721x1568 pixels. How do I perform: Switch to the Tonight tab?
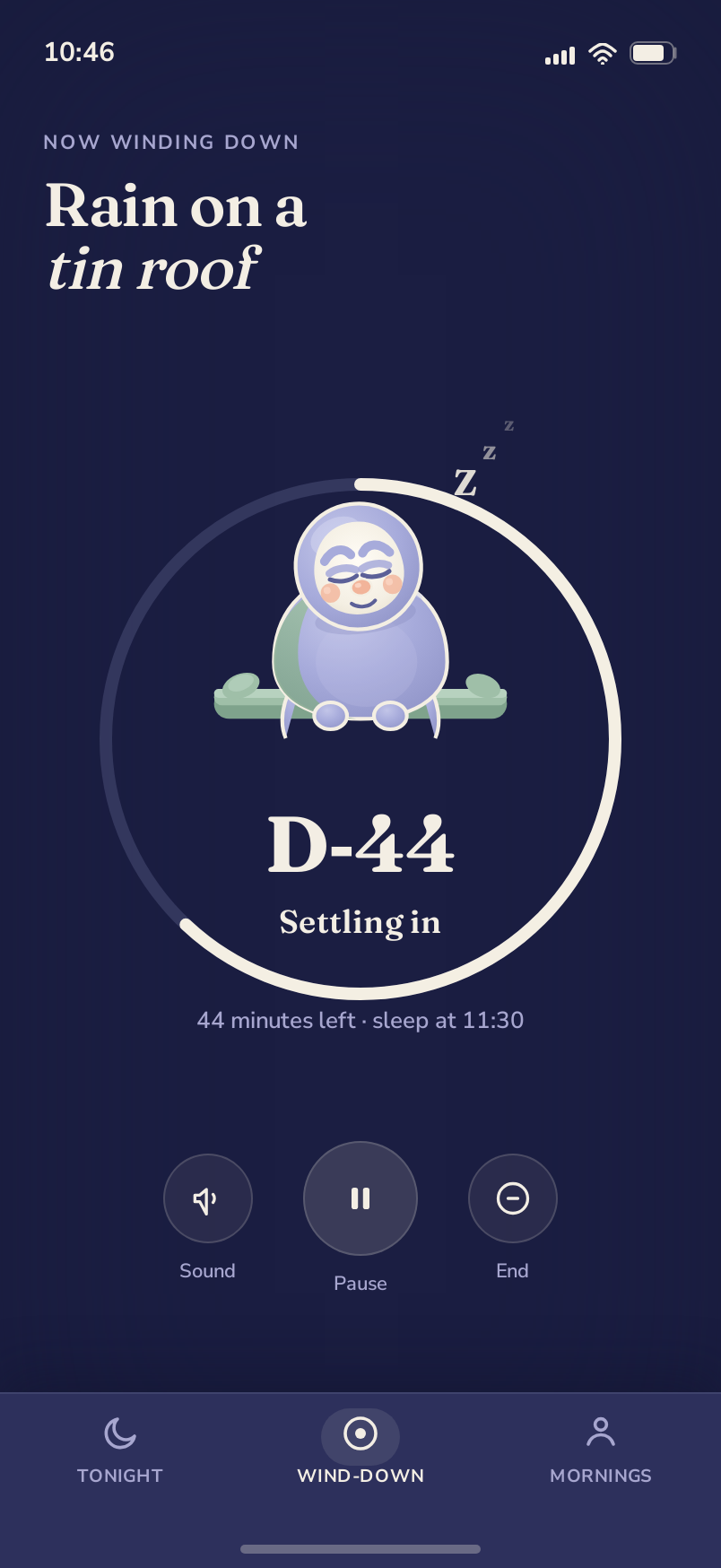pyautogui.click(x=120, y=1450)
